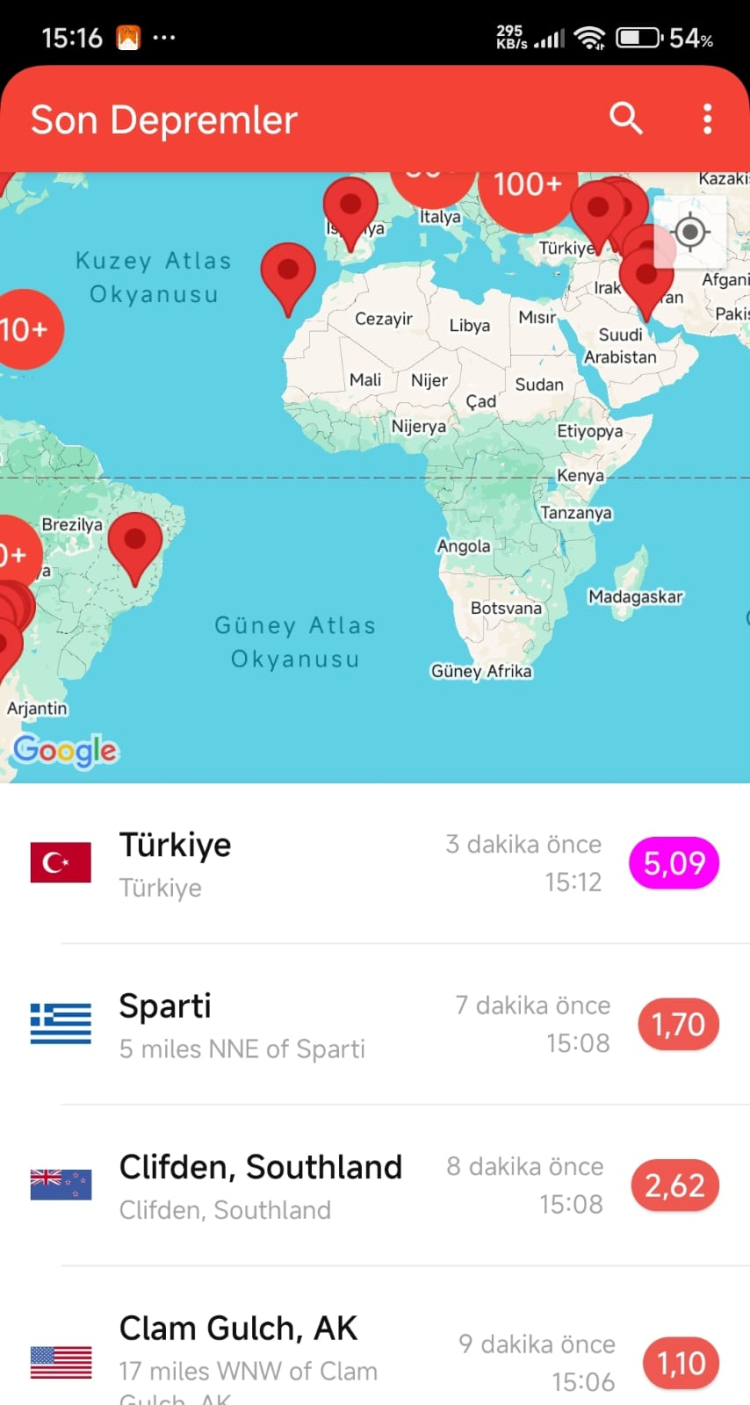Tap the map pin over Spain
The width and height of the screenshot is (750, 1405).
350,209
